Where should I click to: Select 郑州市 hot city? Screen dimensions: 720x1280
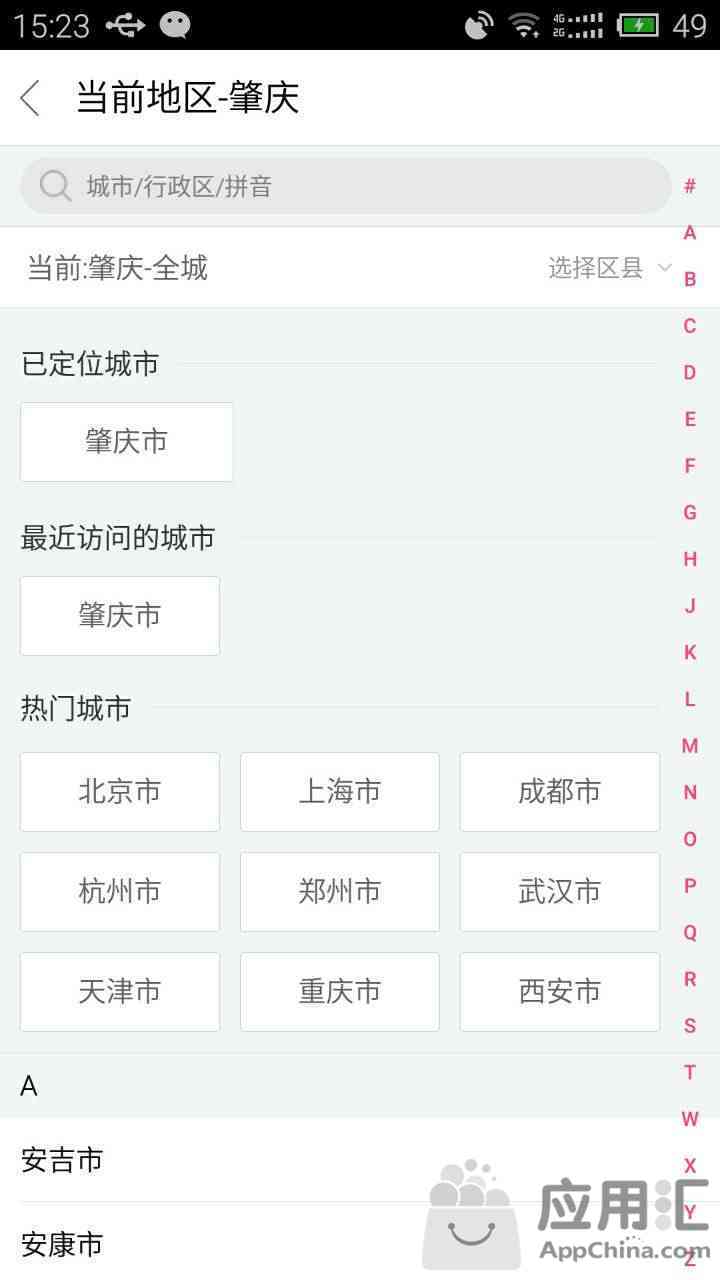pos(340,892)
